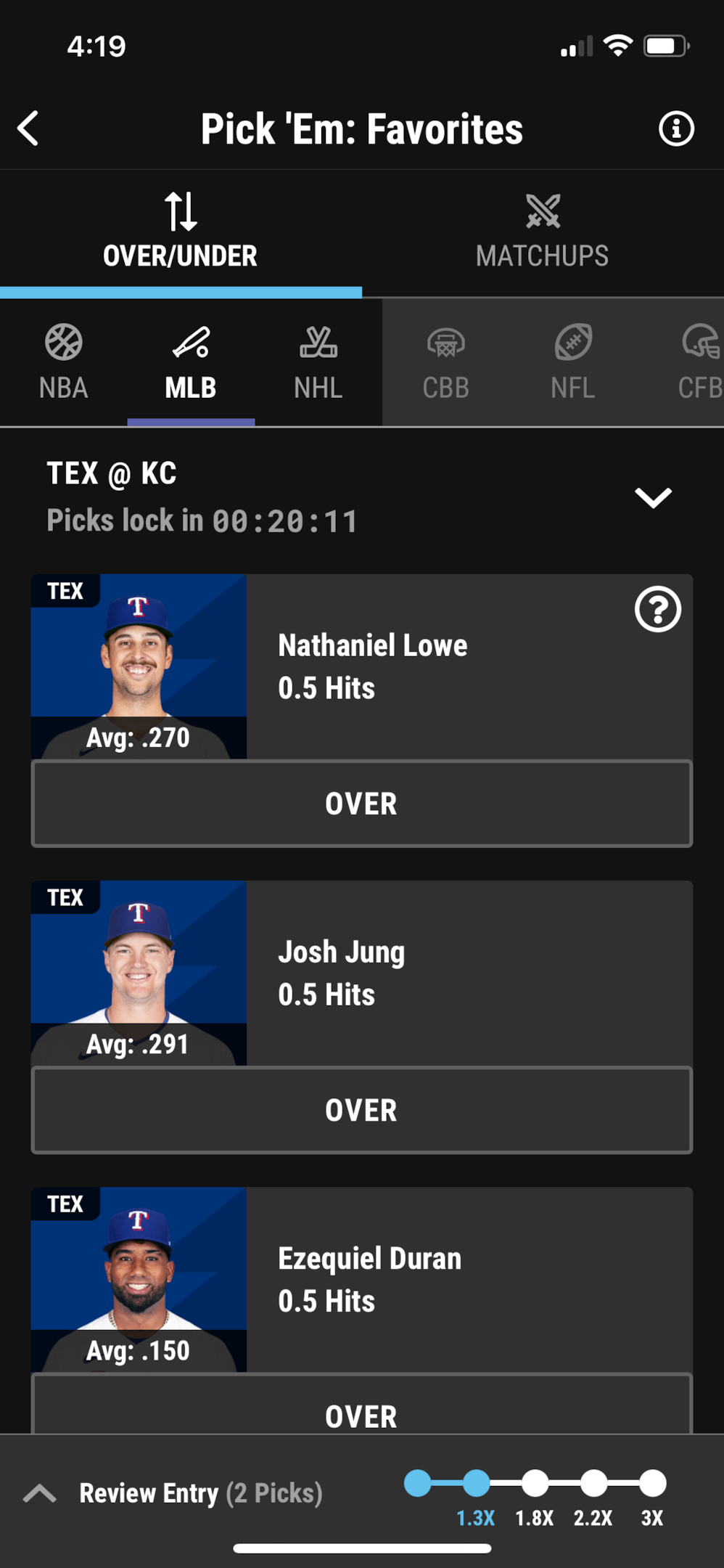Choose the NFL sport filter
This screenshot has width=724, height=1568.
tap(573, 362)
